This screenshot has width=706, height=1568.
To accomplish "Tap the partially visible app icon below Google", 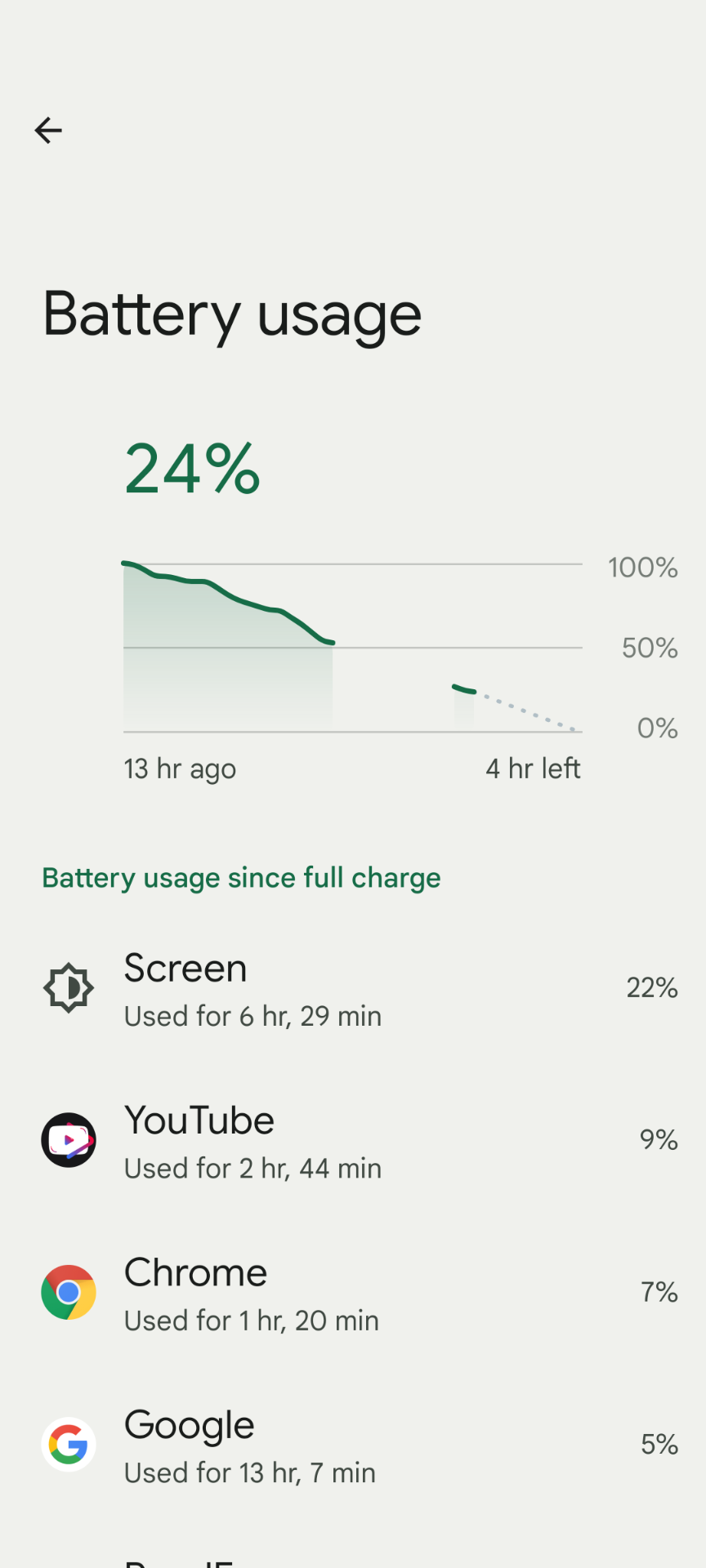I will click(69, 1560).
